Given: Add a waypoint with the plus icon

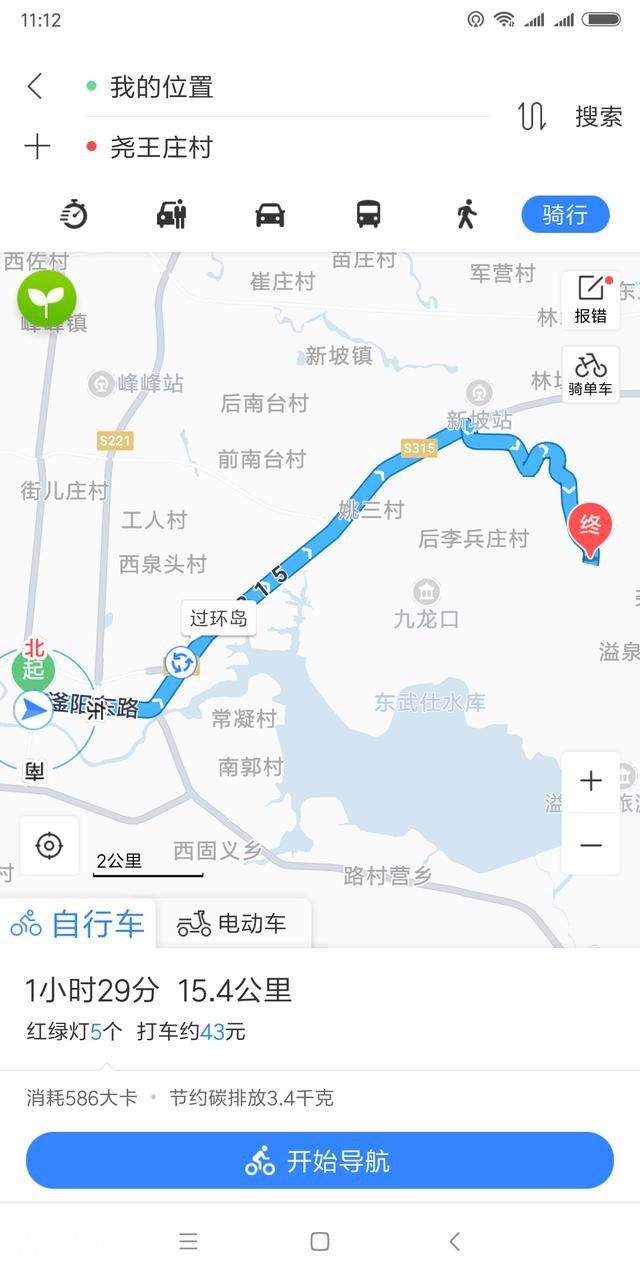Looking at the screenshot, I should [37, 147].
